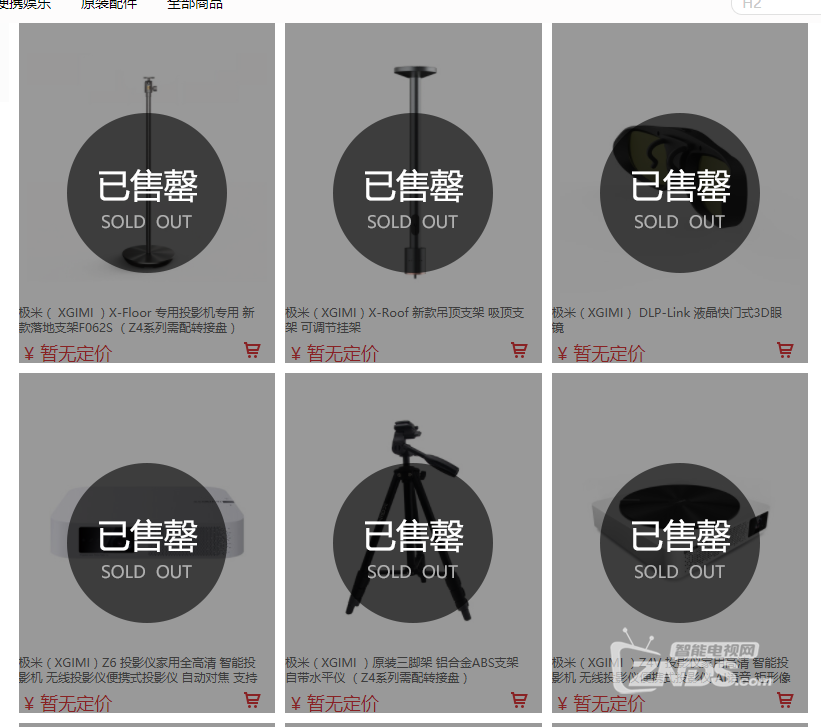The width and height of the screenshot is (821, 727).
Task: Add the ABS tripod to cart
Action: click(519, 700)
